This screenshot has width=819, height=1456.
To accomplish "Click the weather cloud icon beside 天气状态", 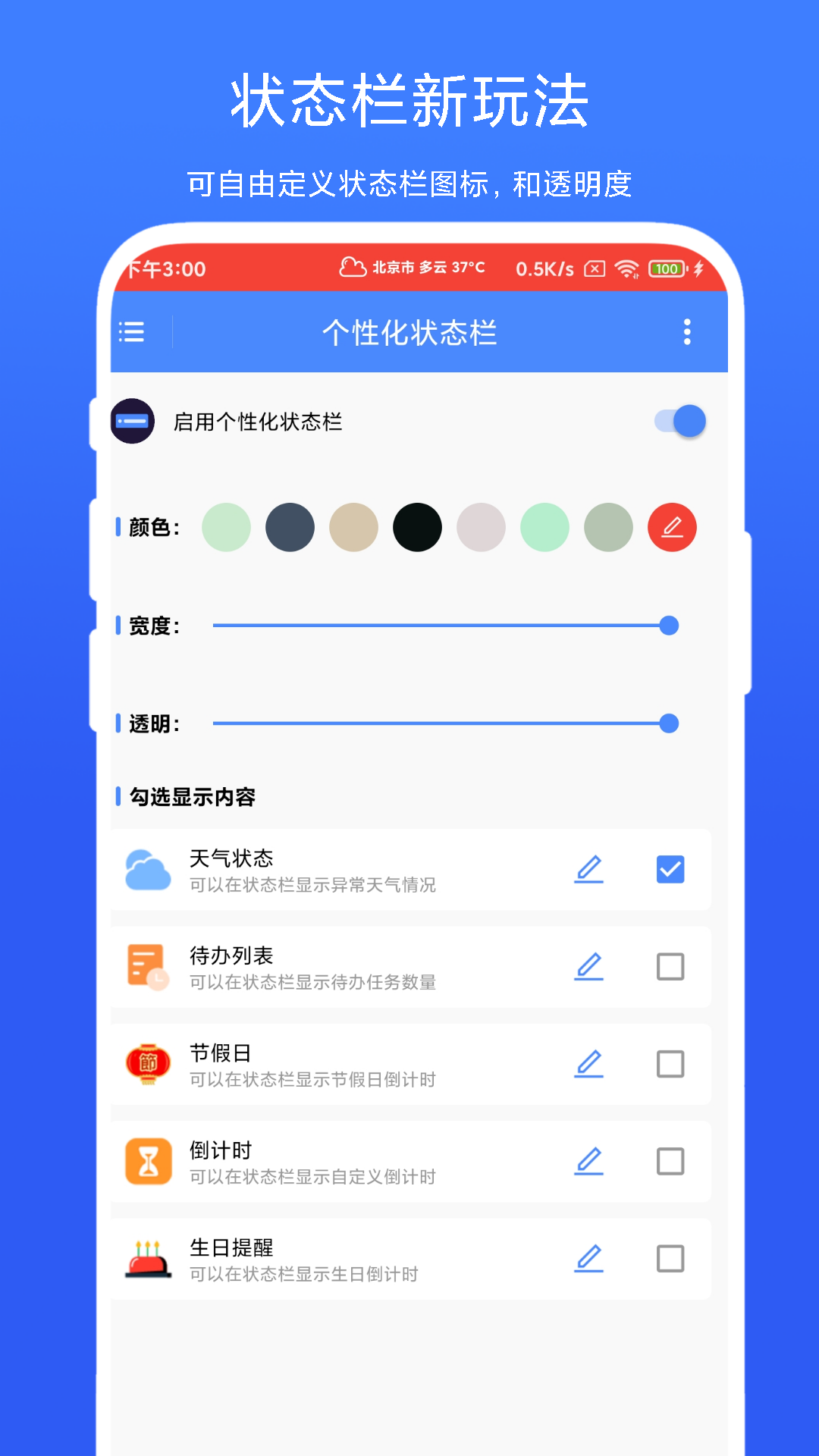I will tap(147, 868).
